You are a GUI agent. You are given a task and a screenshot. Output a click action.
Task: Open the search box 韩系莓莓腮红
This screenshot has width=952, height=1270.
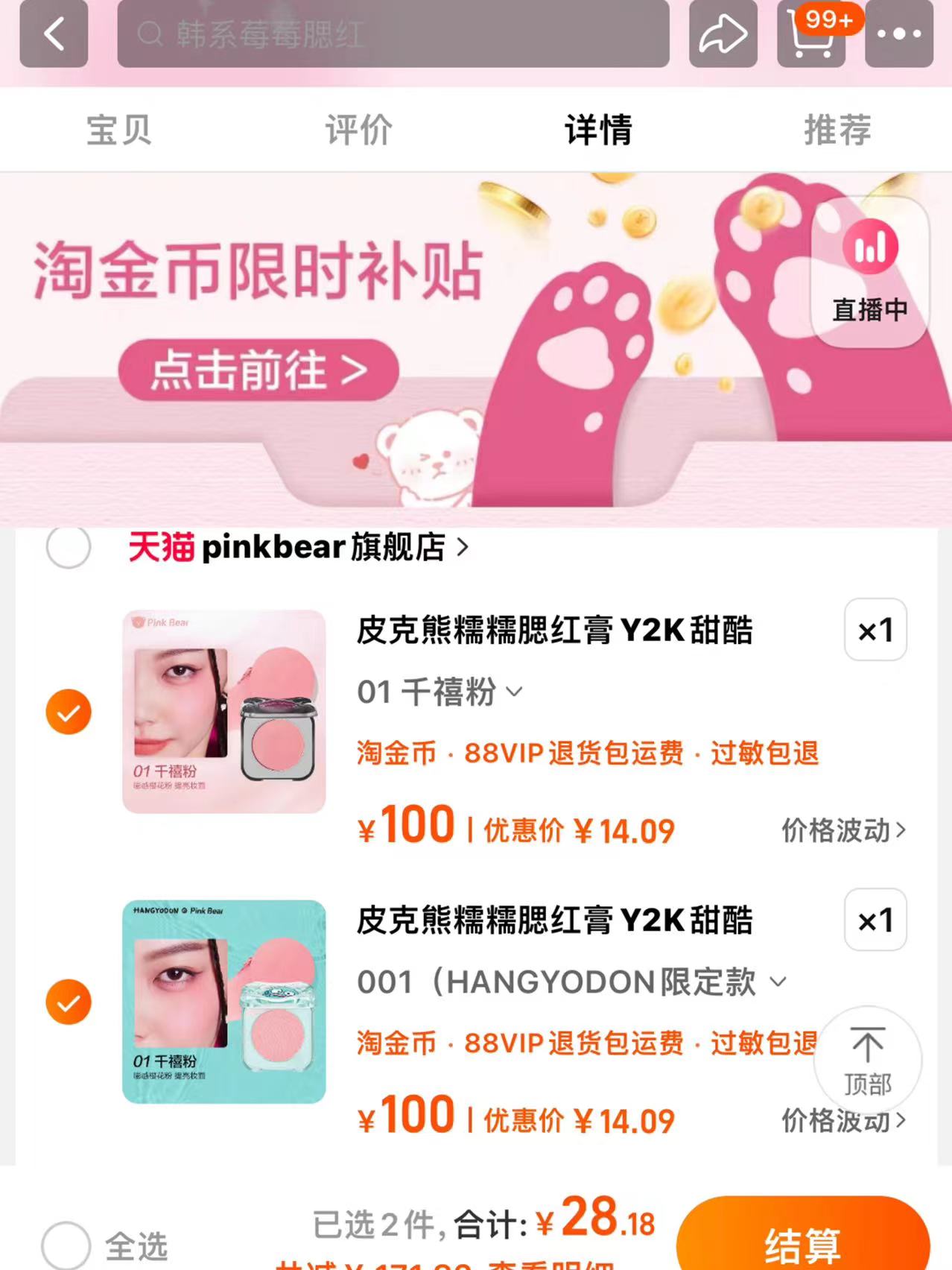click(x=393, y=34)
